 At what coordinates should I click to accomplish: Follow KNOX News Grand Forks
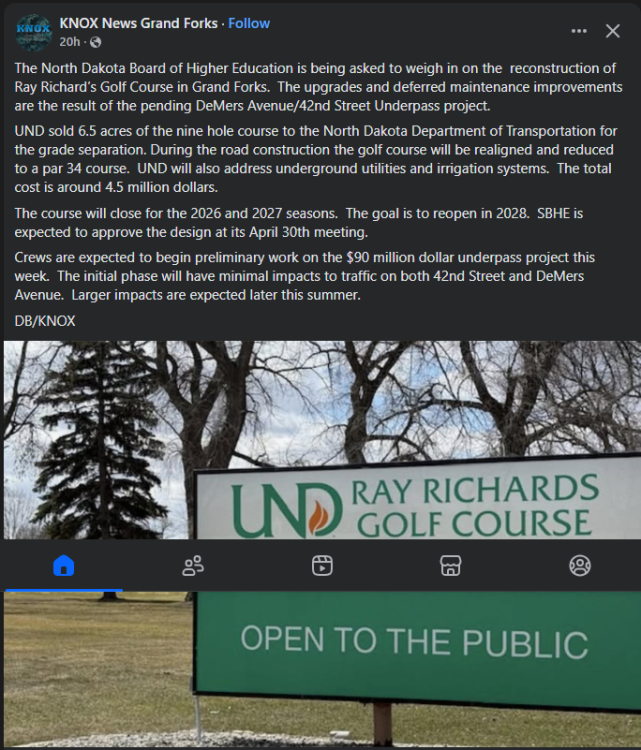pos(249,23)
